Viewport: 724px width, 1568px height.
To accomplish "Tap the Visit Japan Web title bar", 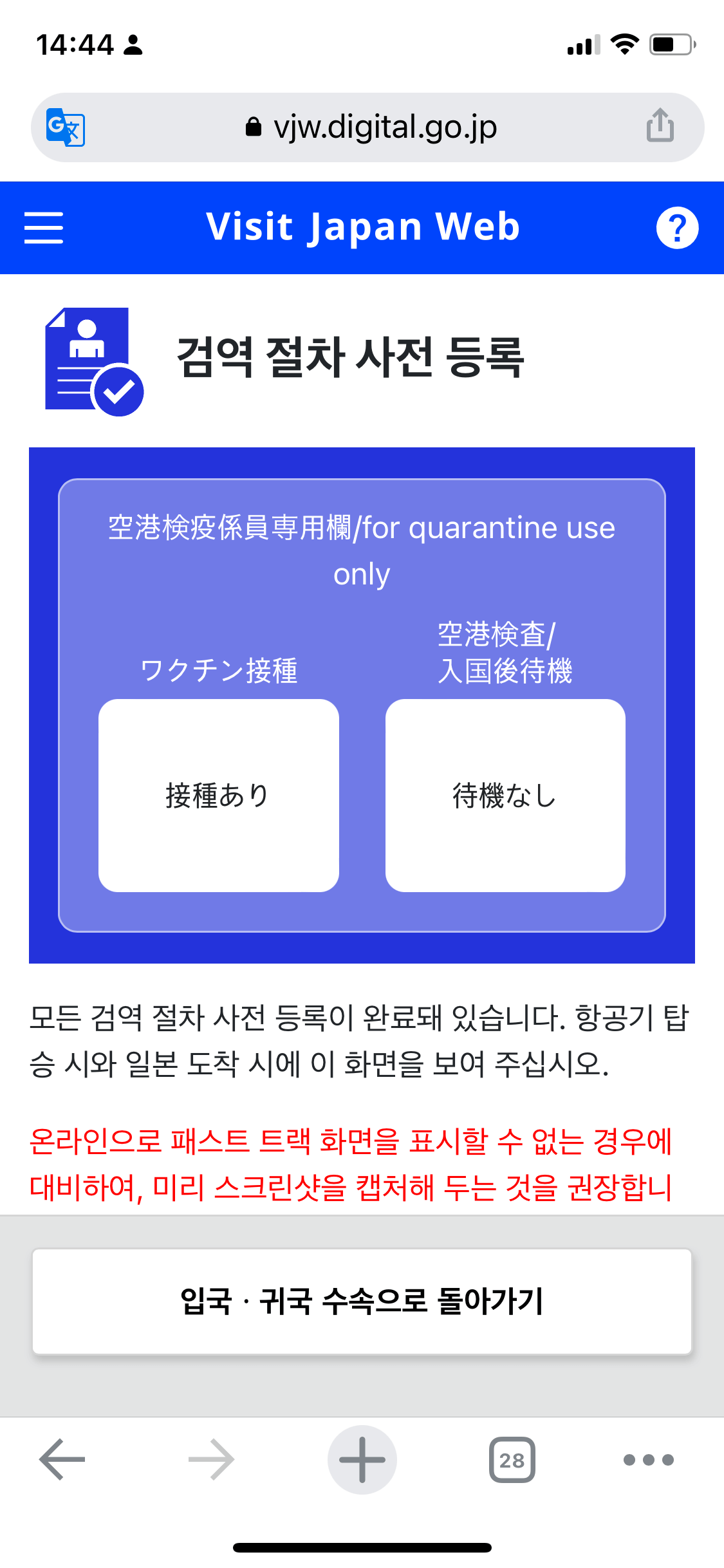I will pyautogui.click(x=362, y=227).
